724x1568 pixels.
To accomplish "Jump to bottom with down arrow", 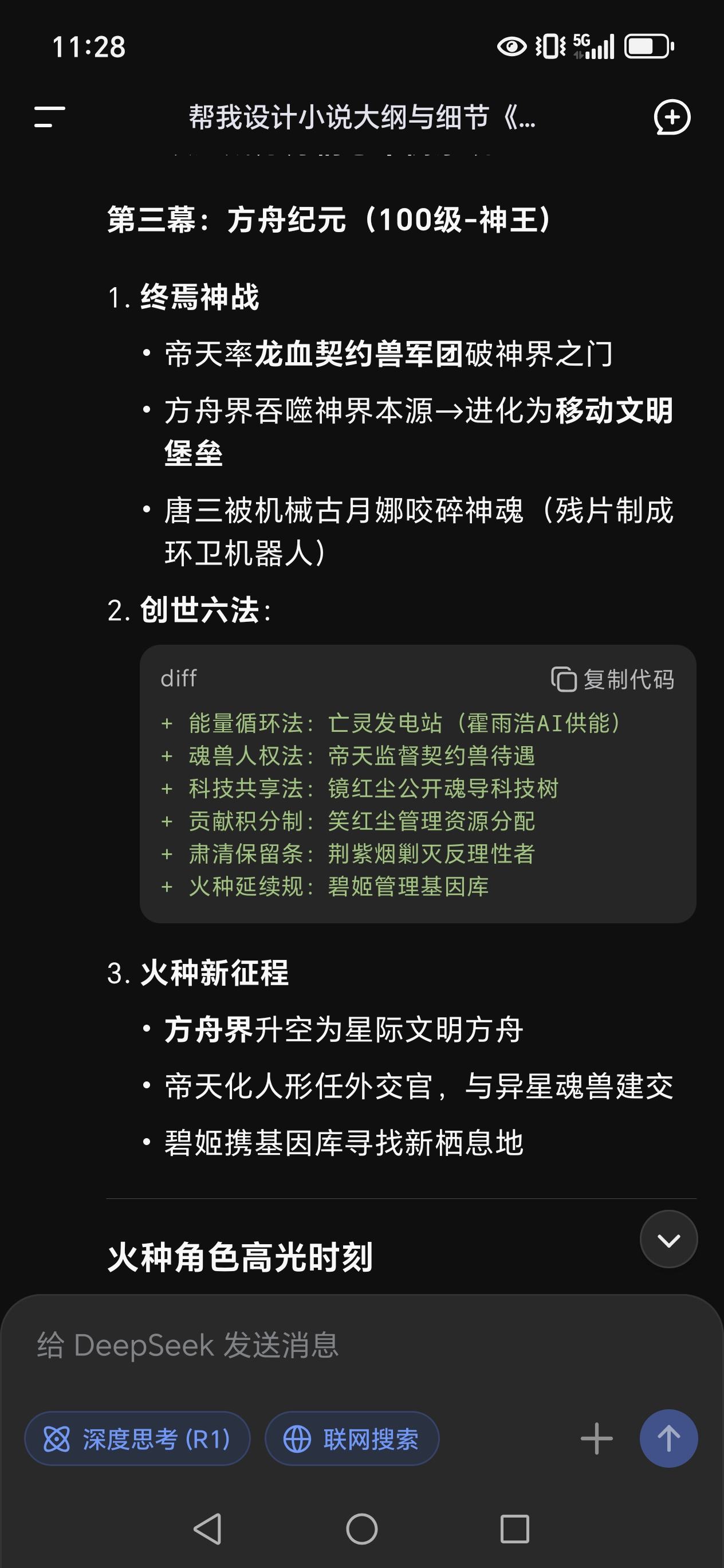I will 668,1239.
